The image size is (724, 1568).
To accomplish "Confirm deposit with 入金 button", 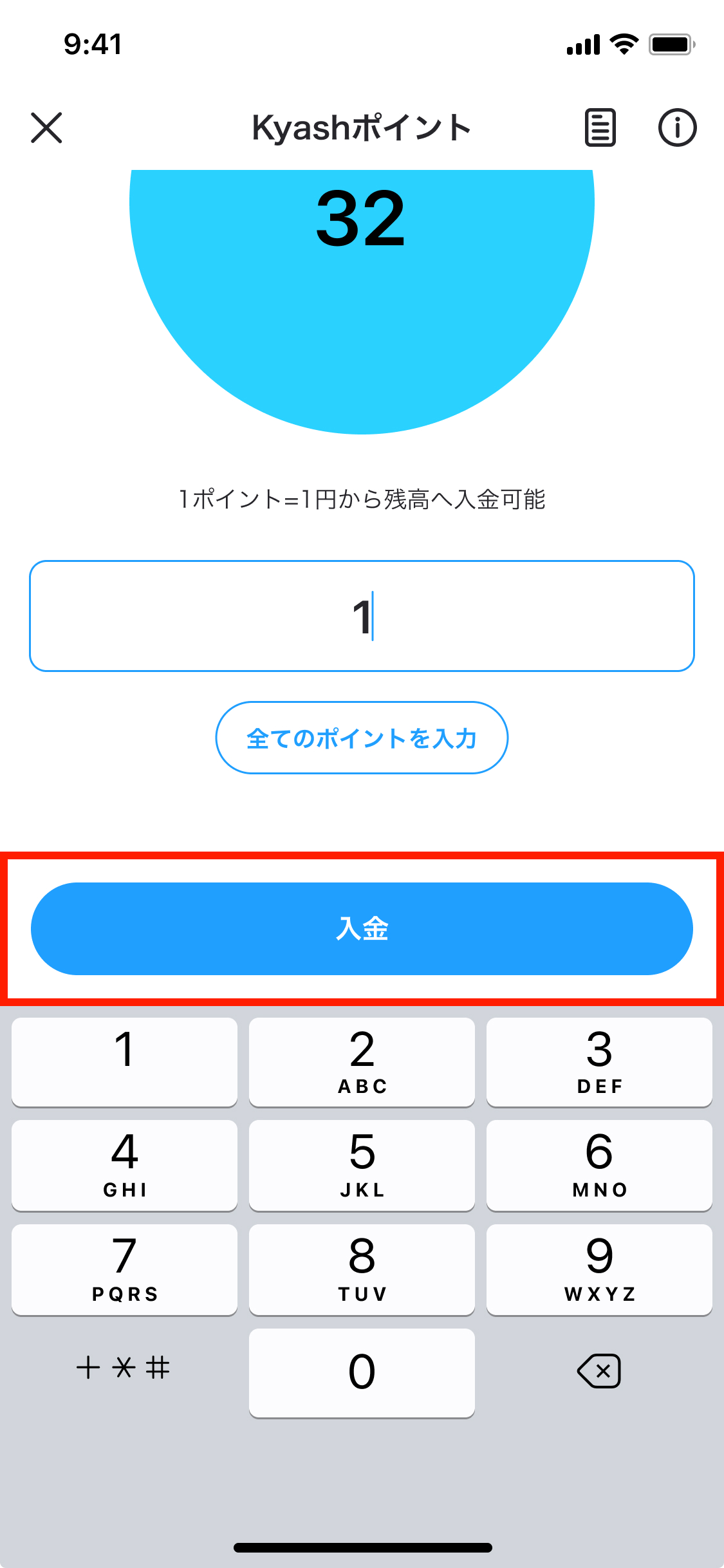I will click(362, 928).
